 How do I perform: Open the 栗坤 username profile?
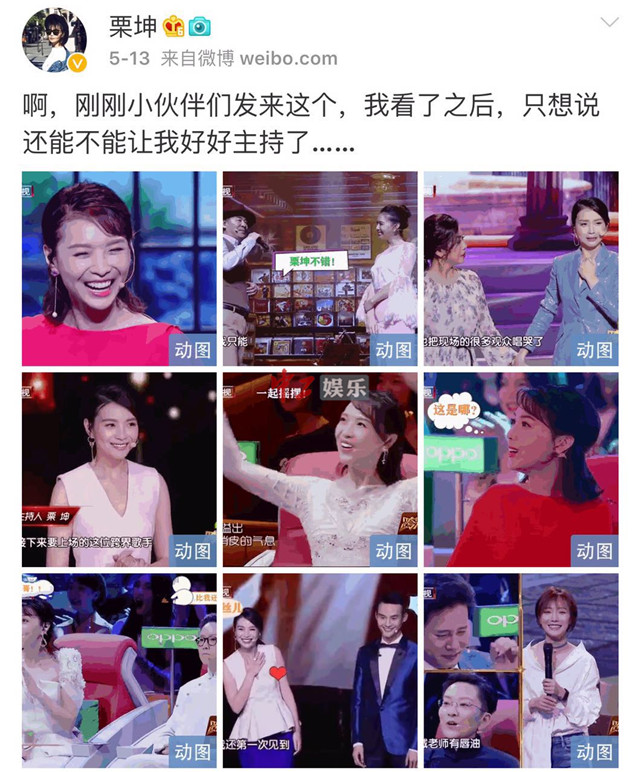point(133,27)
